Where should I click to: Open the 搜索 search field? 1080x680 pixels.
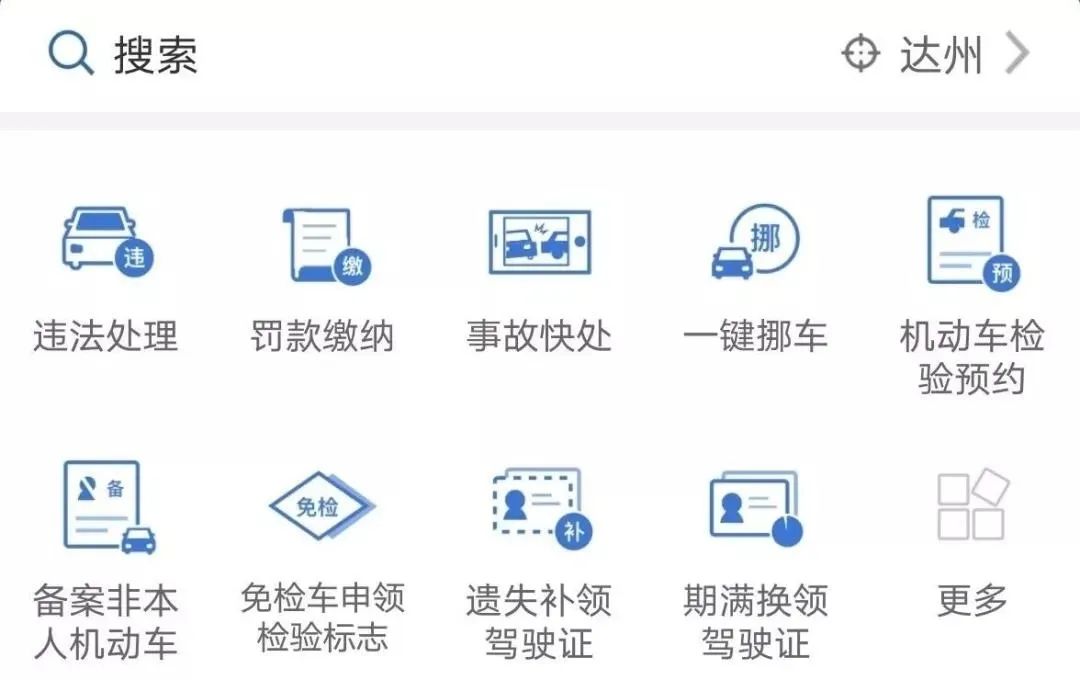[x=155, y=55]
